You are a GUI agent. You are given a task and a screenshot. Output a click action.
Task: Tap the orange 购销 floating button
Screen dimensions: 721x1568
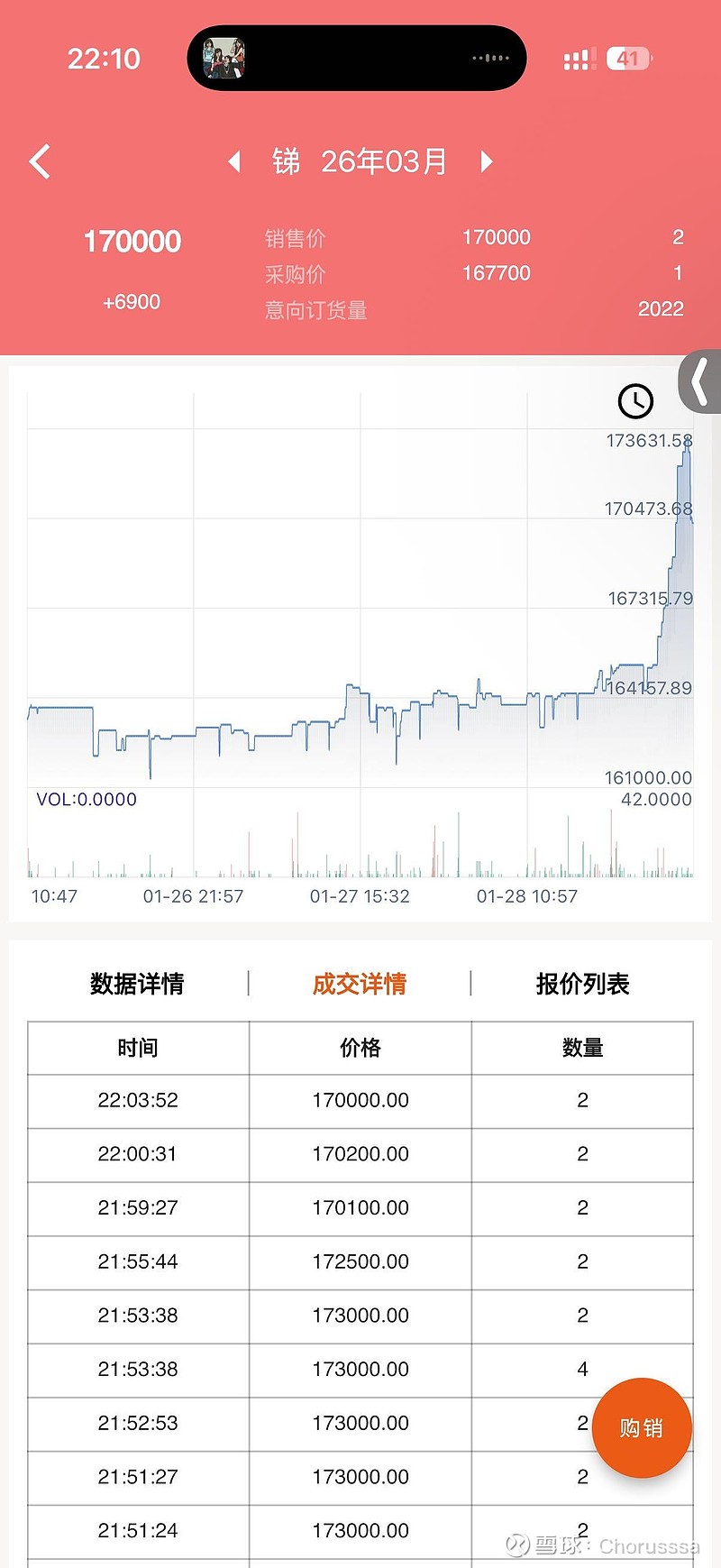pyautogui.click(x=641, y=1427)
